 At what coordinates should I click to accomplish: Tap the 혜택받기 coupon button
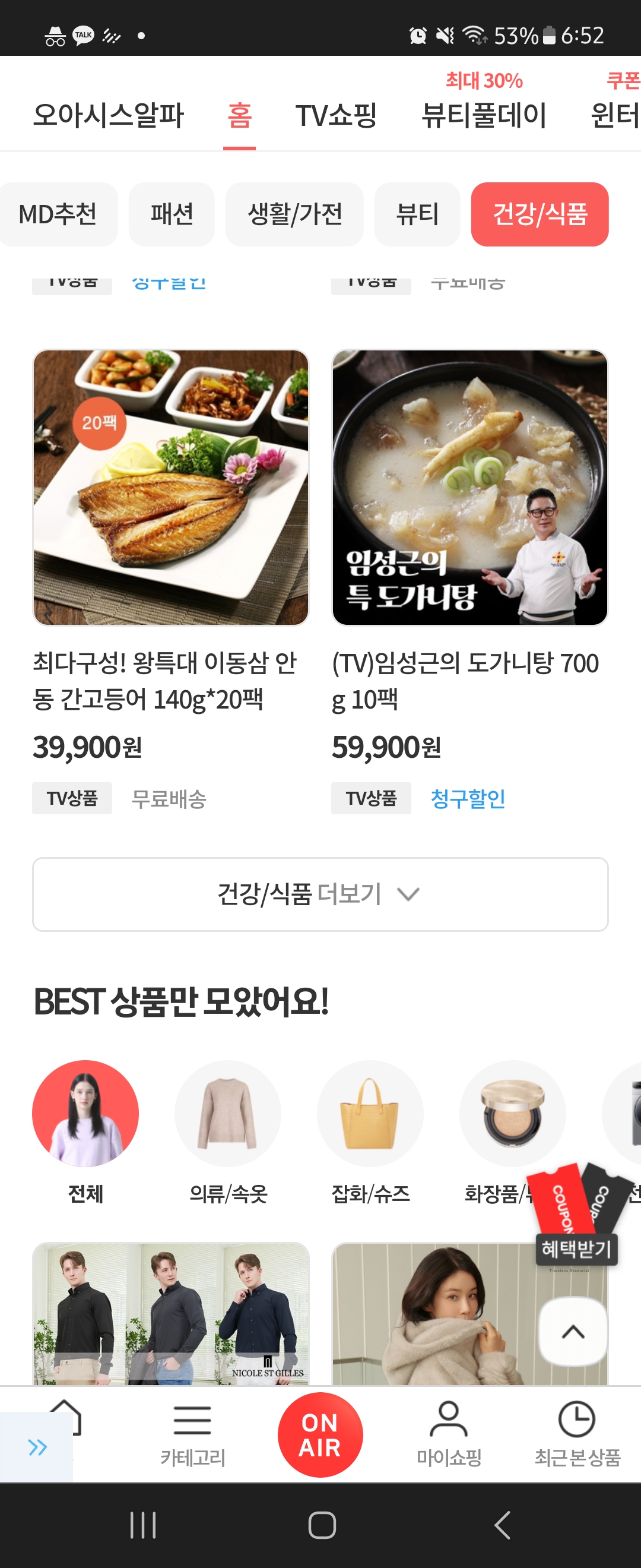pyautogui.click(x=576, y=1248)
